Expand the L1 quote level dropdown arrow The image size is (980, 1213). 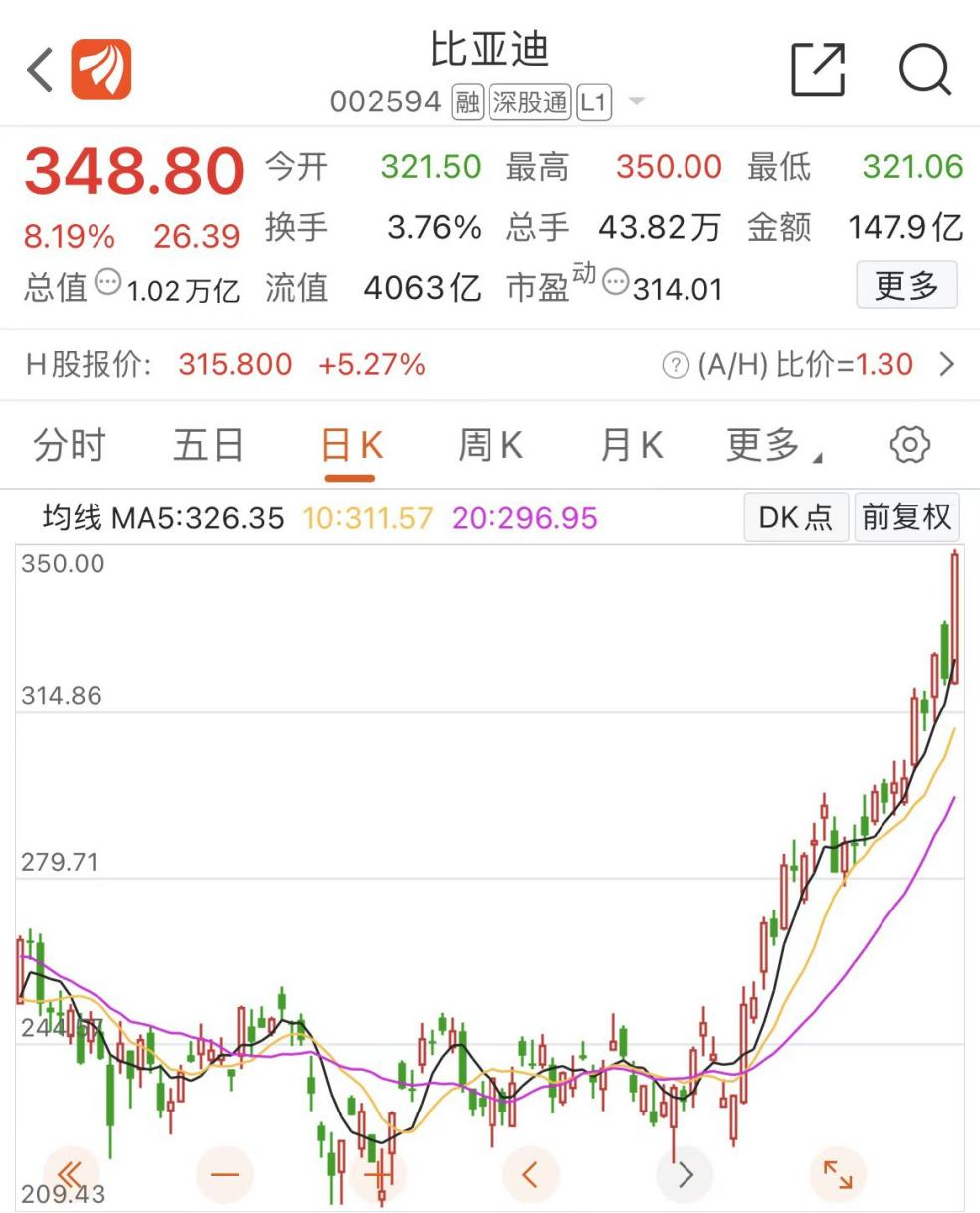635,101
